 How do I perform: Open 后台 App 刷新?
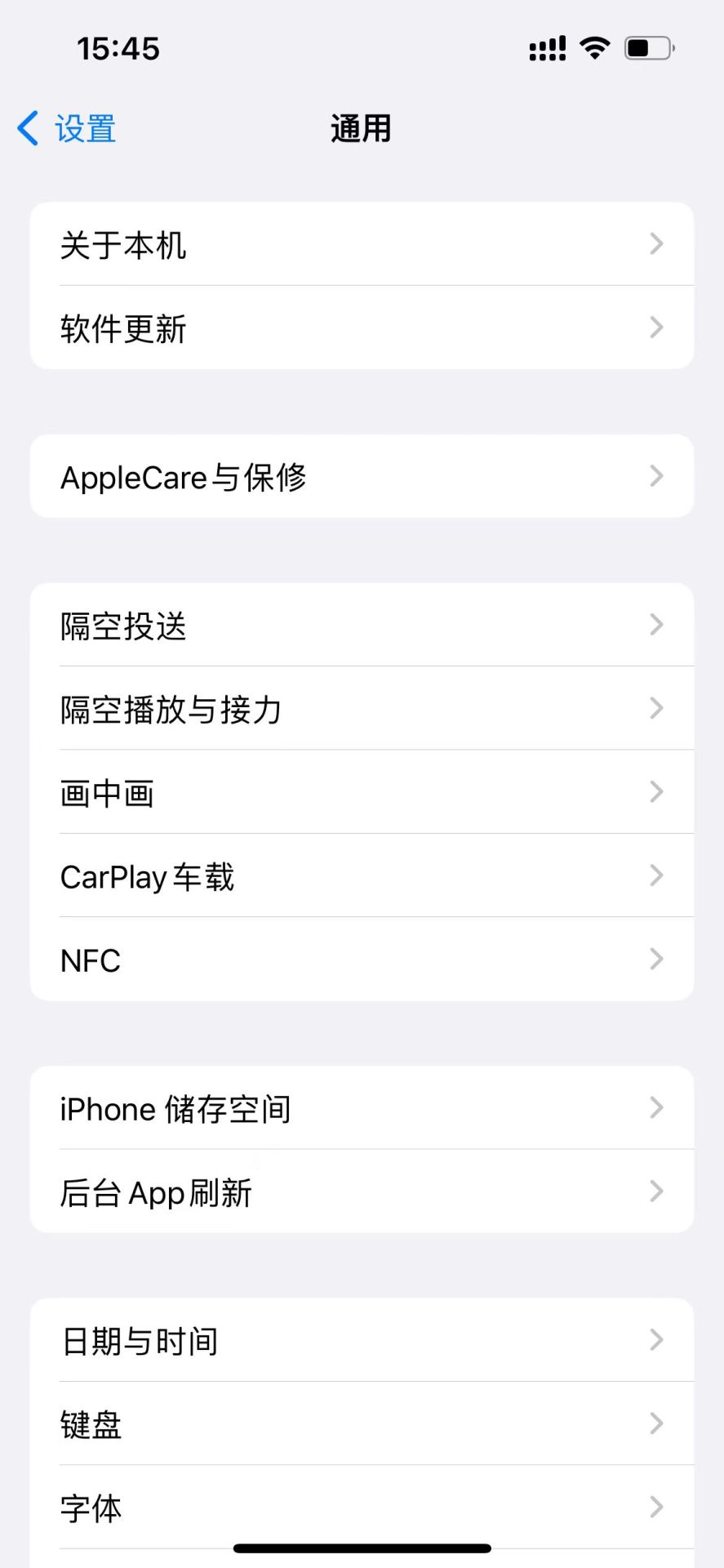(362, 1192)
